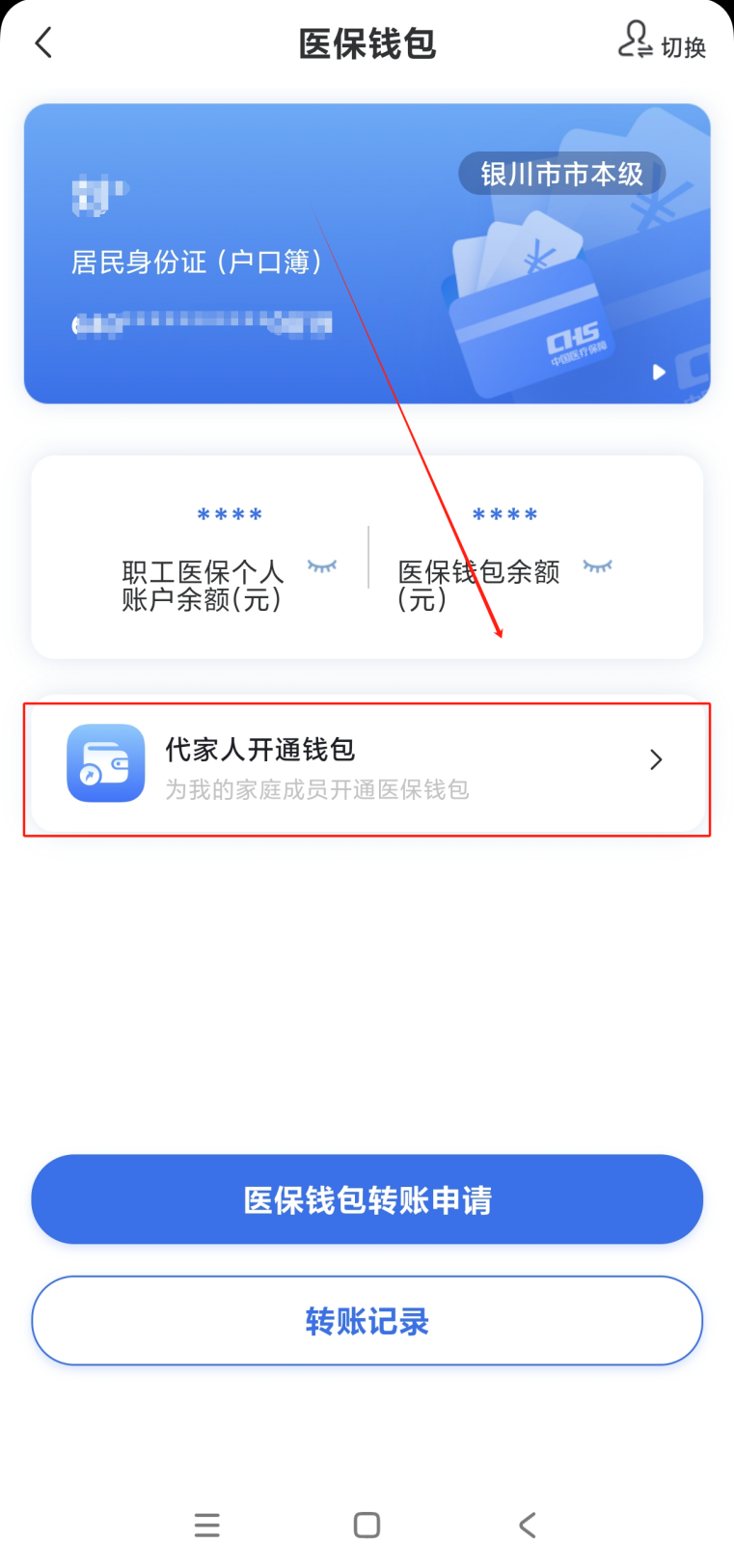Reveal the 医保钱包余额 with the eye toggle
This screenshot has width=734, height=1568.
(x=598, y=567)
